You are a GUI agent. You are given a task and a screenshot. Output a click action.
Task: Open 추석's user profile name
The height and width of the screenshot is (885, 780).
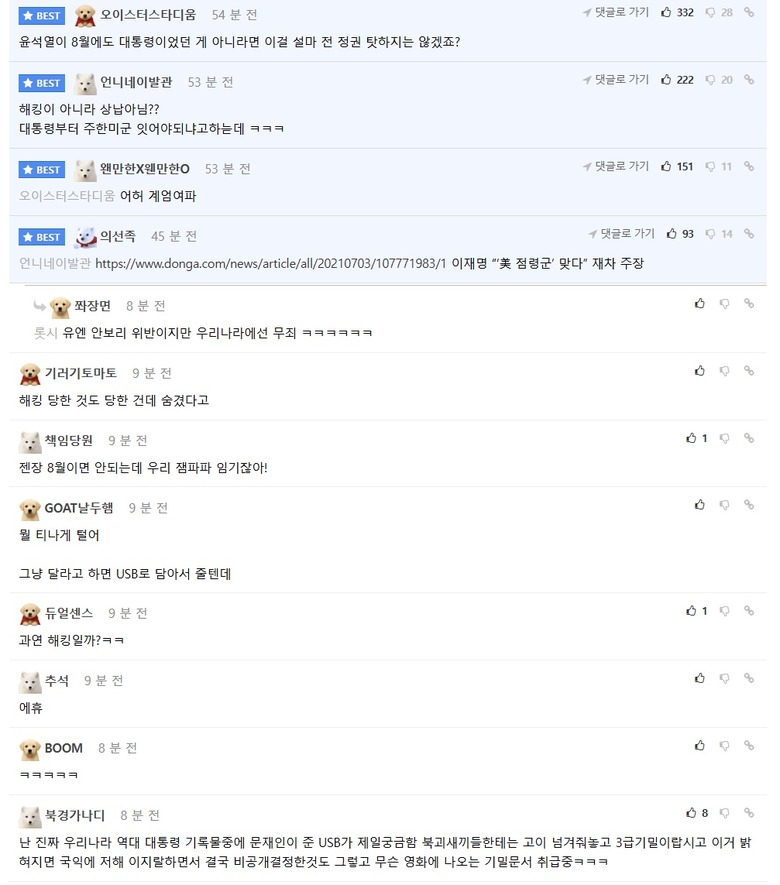point(57,680)
